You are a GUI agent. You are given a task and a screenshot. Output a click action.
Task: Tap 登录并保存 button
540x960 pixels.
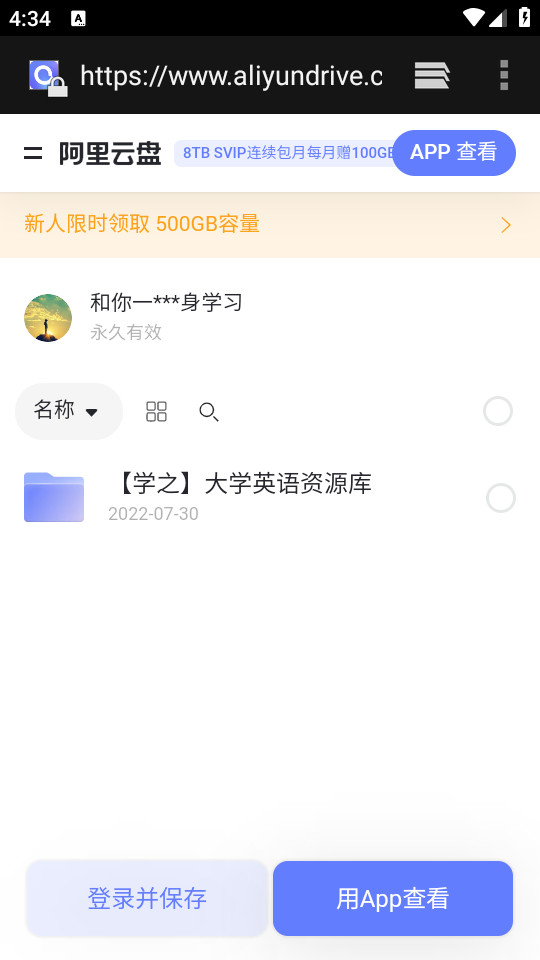(x=147, y=898)
